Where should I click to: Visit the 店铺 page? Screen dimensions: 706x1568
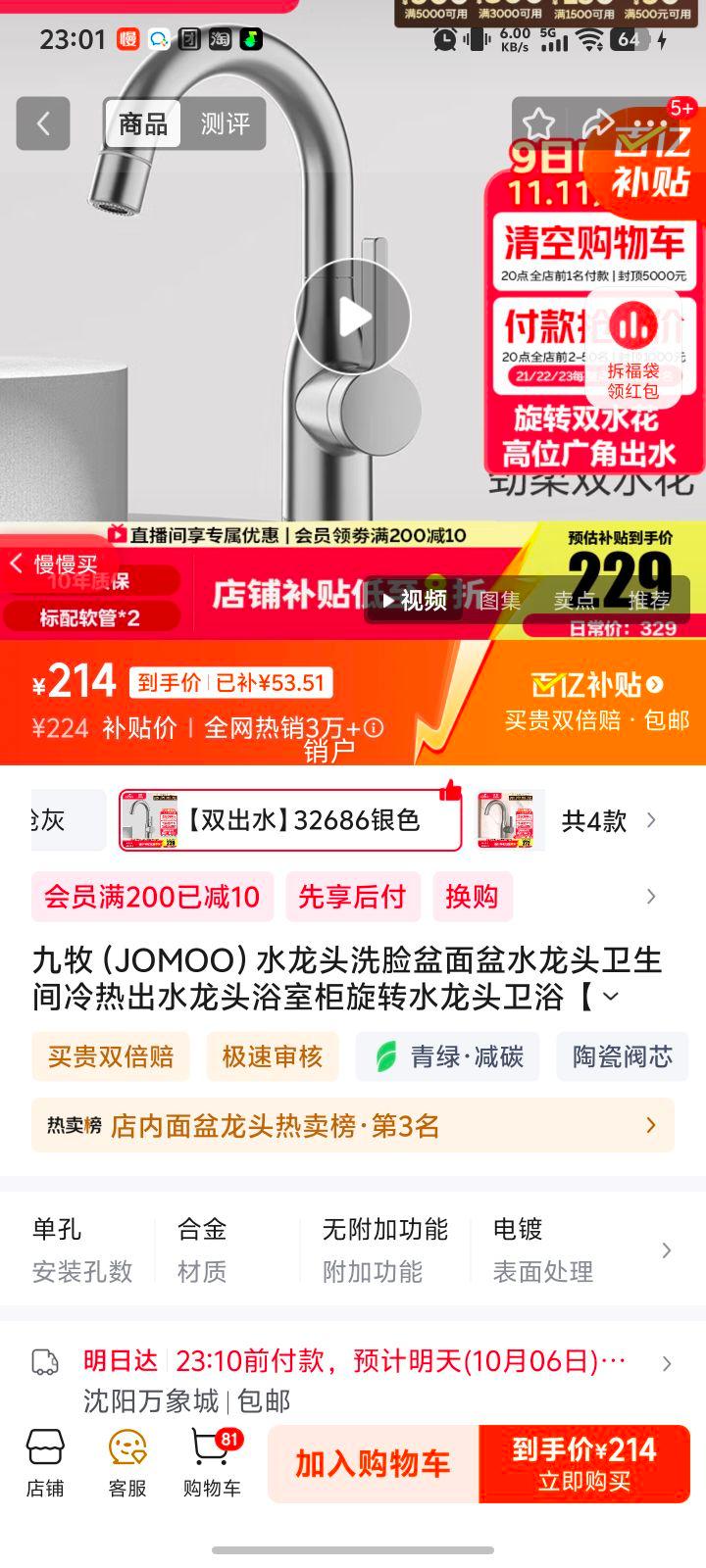pos(45,1463)
